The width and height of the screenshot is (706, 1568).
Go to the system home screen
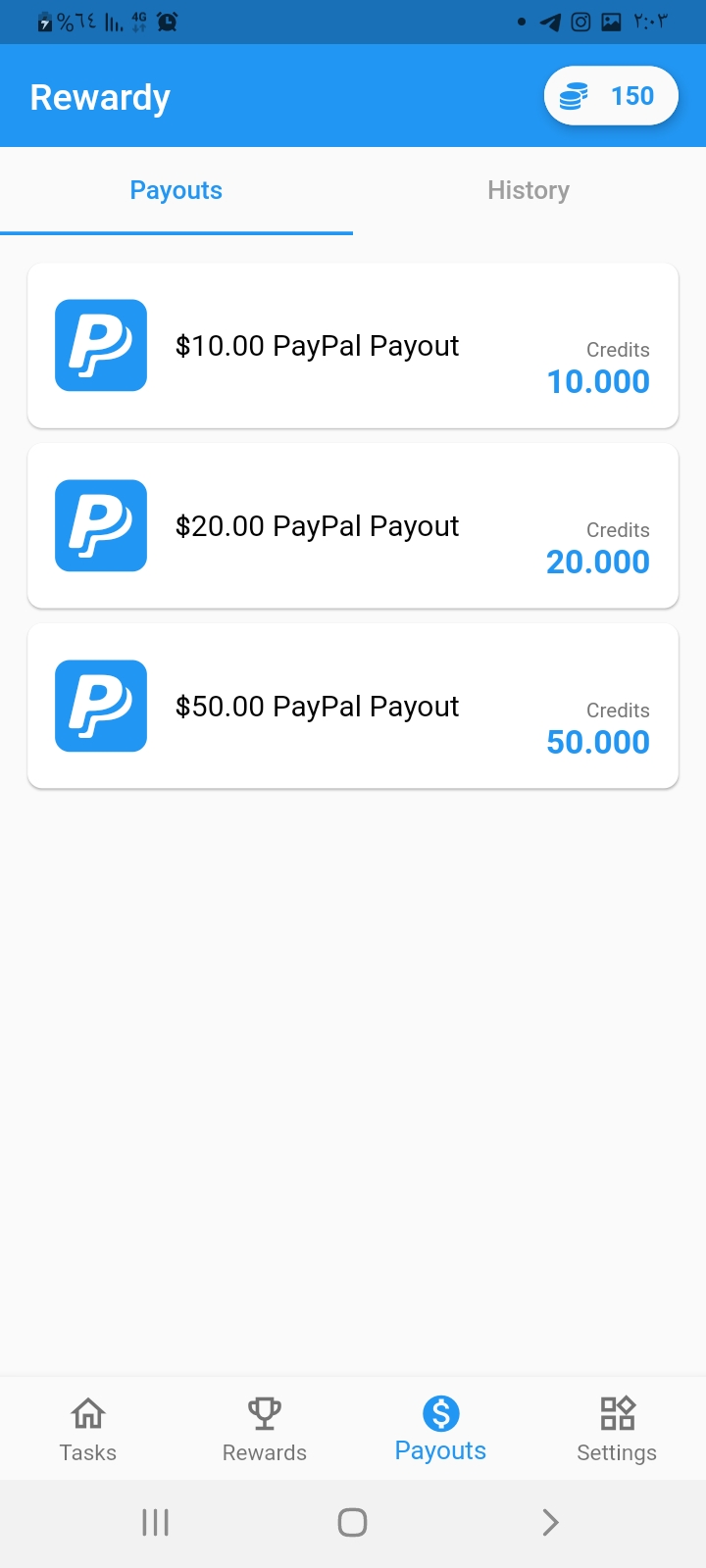[352, 1522]
